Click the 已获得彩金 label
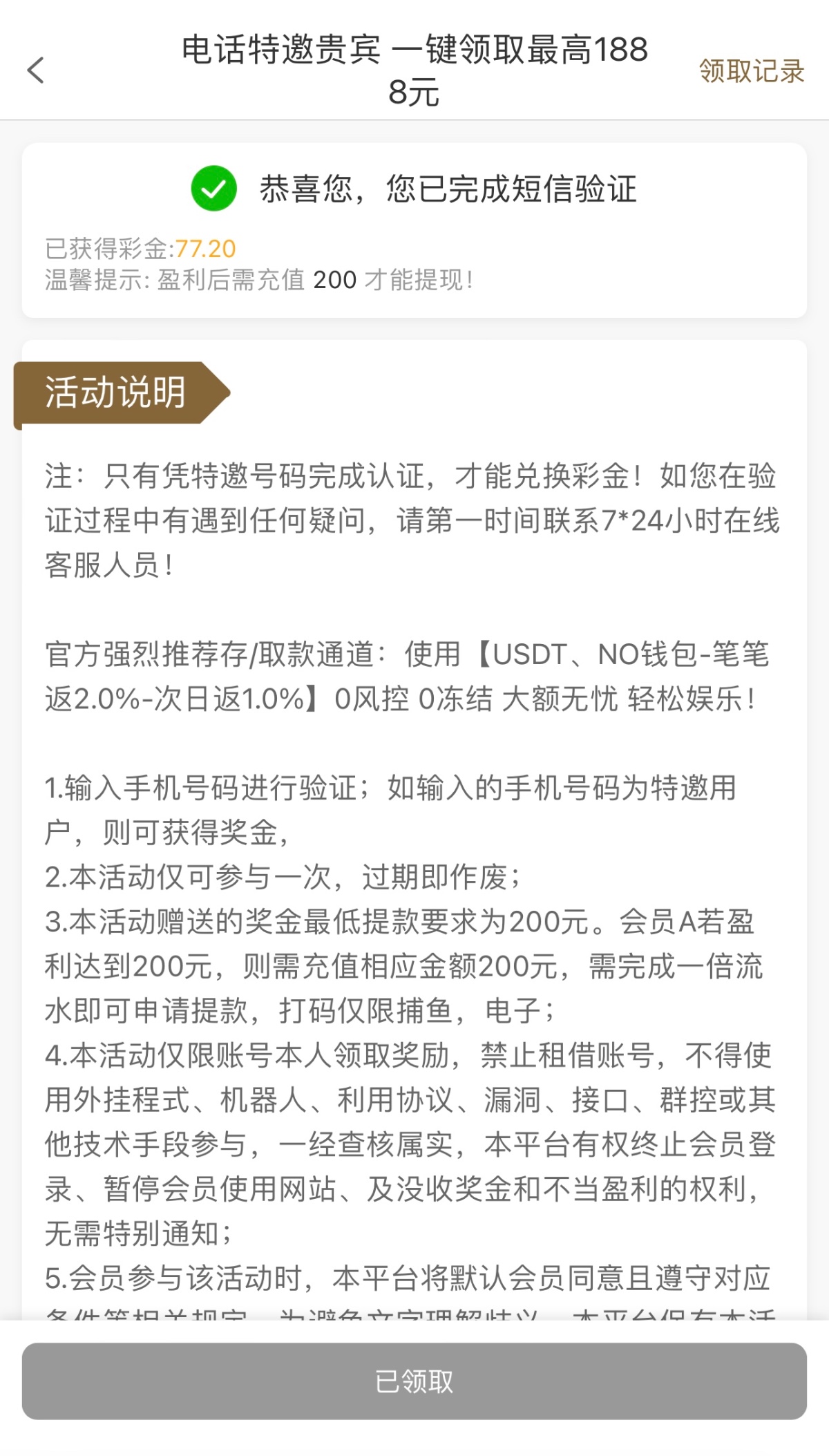 [x=107, y=249]
